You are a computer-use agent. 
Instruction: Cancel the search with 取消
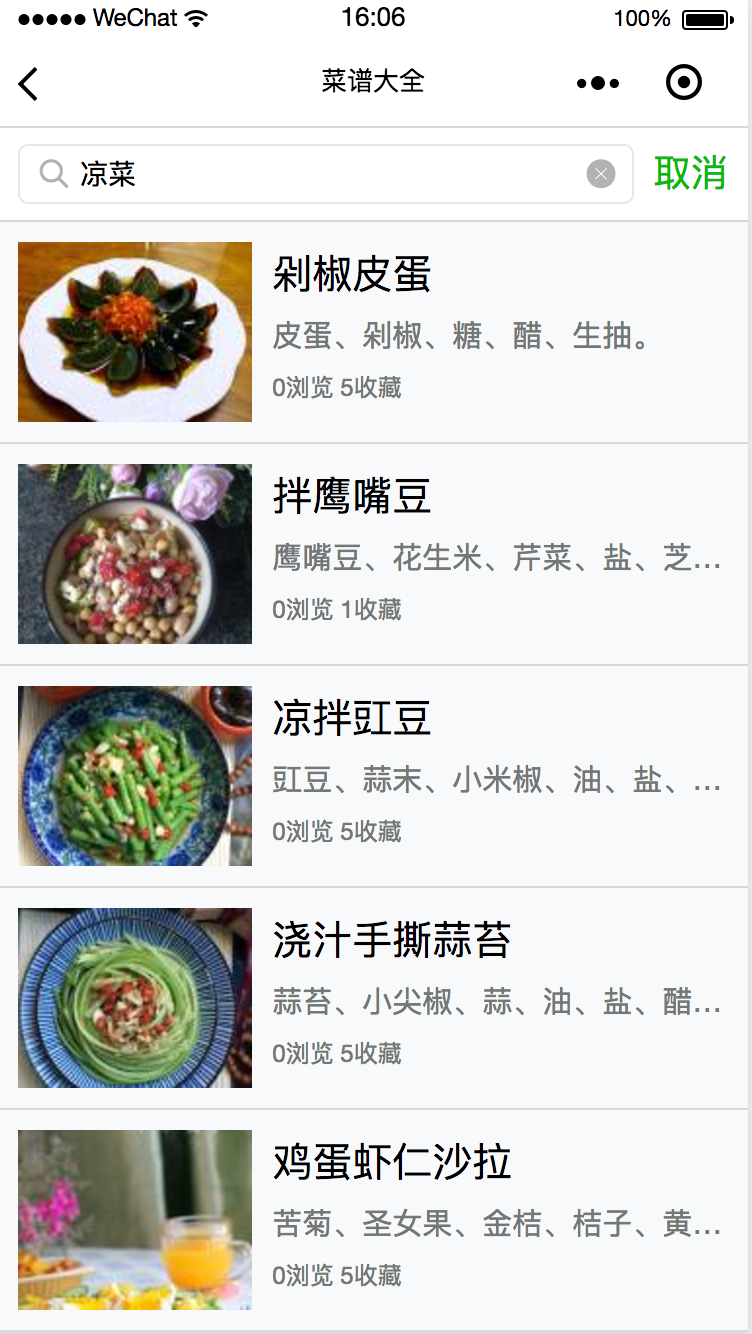point(690,174)
